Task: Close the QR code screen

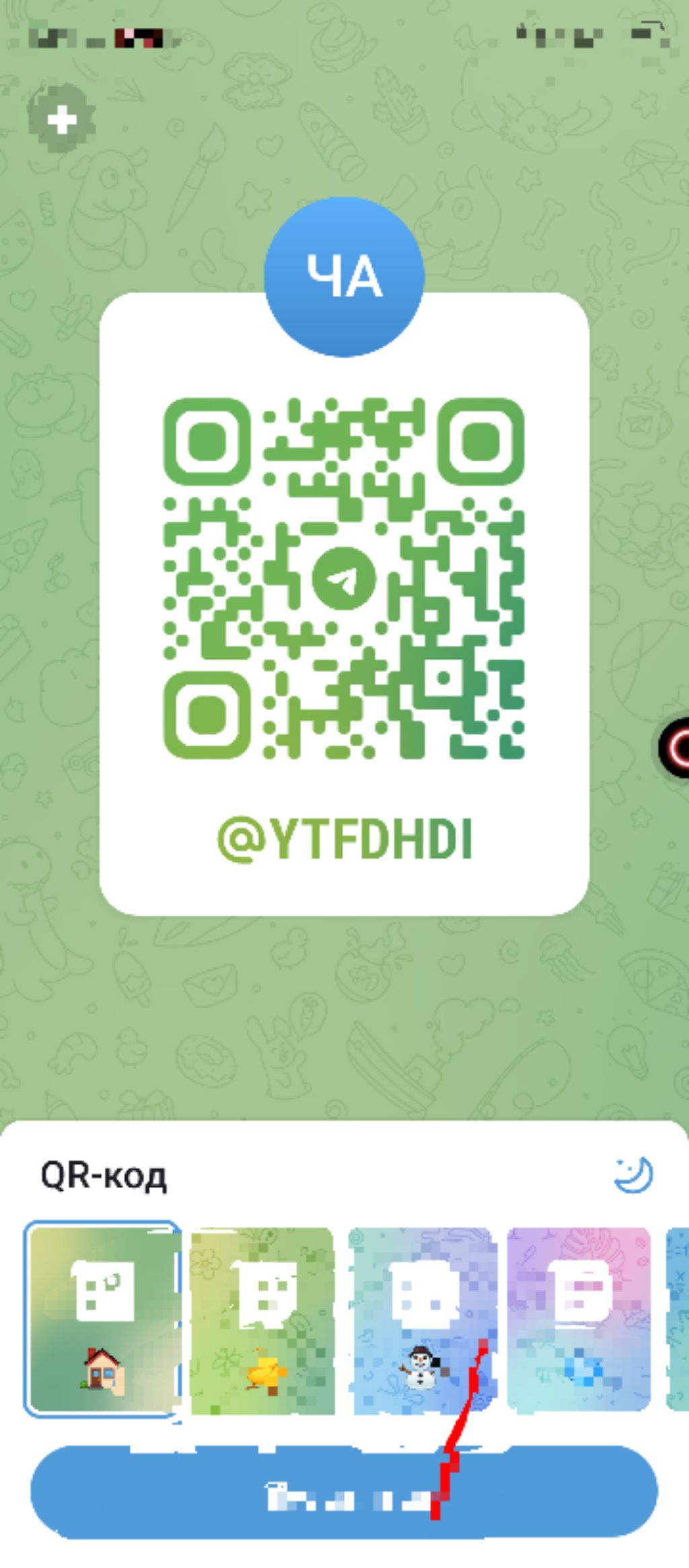Action: tap(61, 120)
